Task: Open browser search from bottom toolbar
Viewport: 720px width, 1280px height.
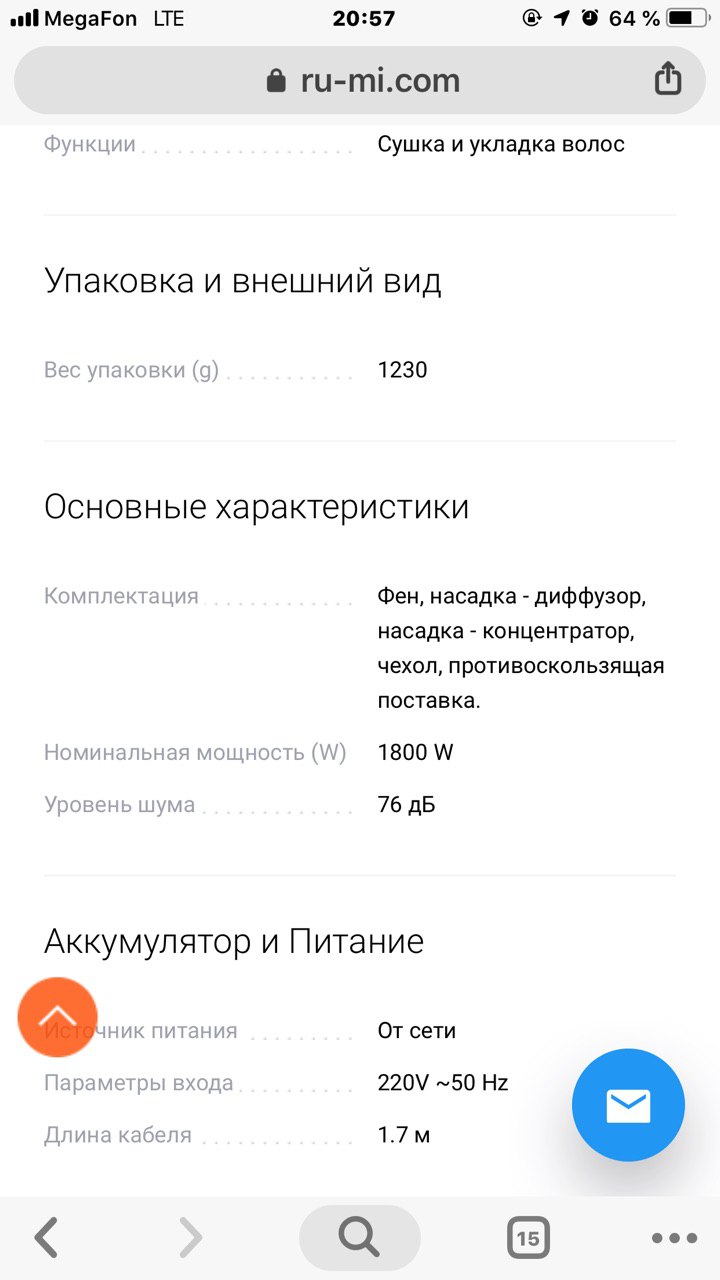Action: tap(359, 1238)
